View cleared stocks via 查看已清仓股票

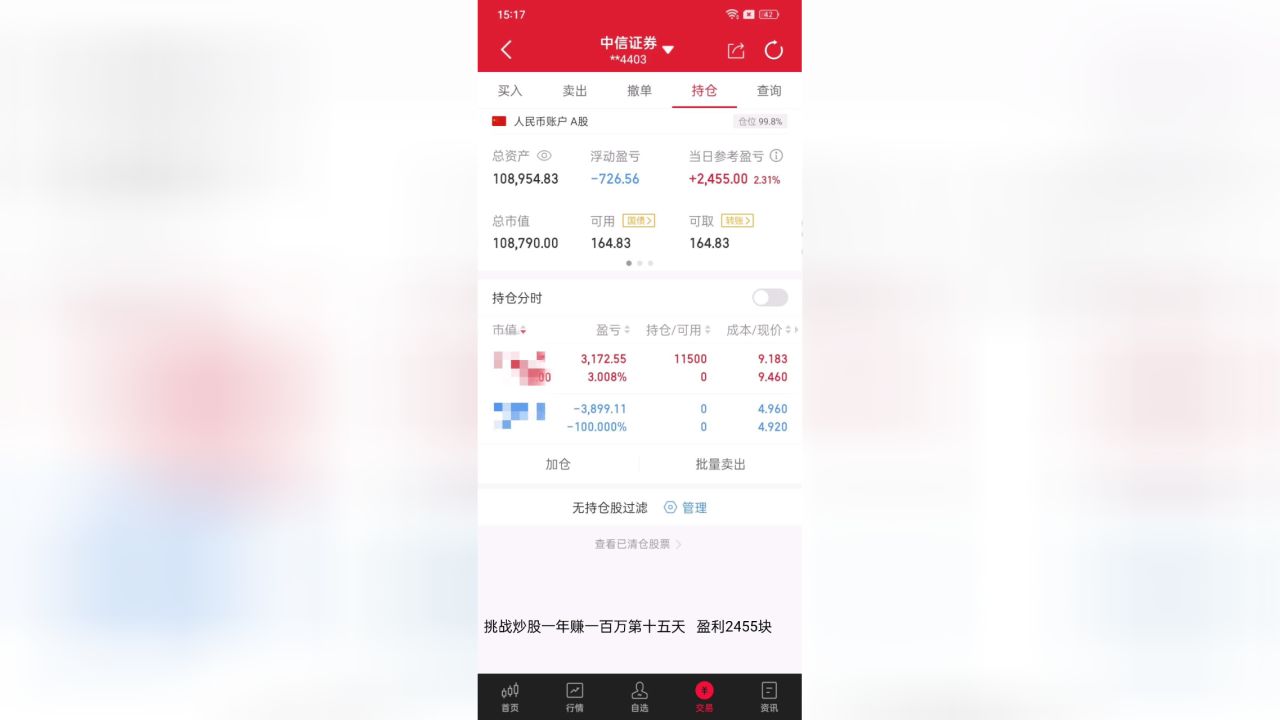(x=638, y=545)
